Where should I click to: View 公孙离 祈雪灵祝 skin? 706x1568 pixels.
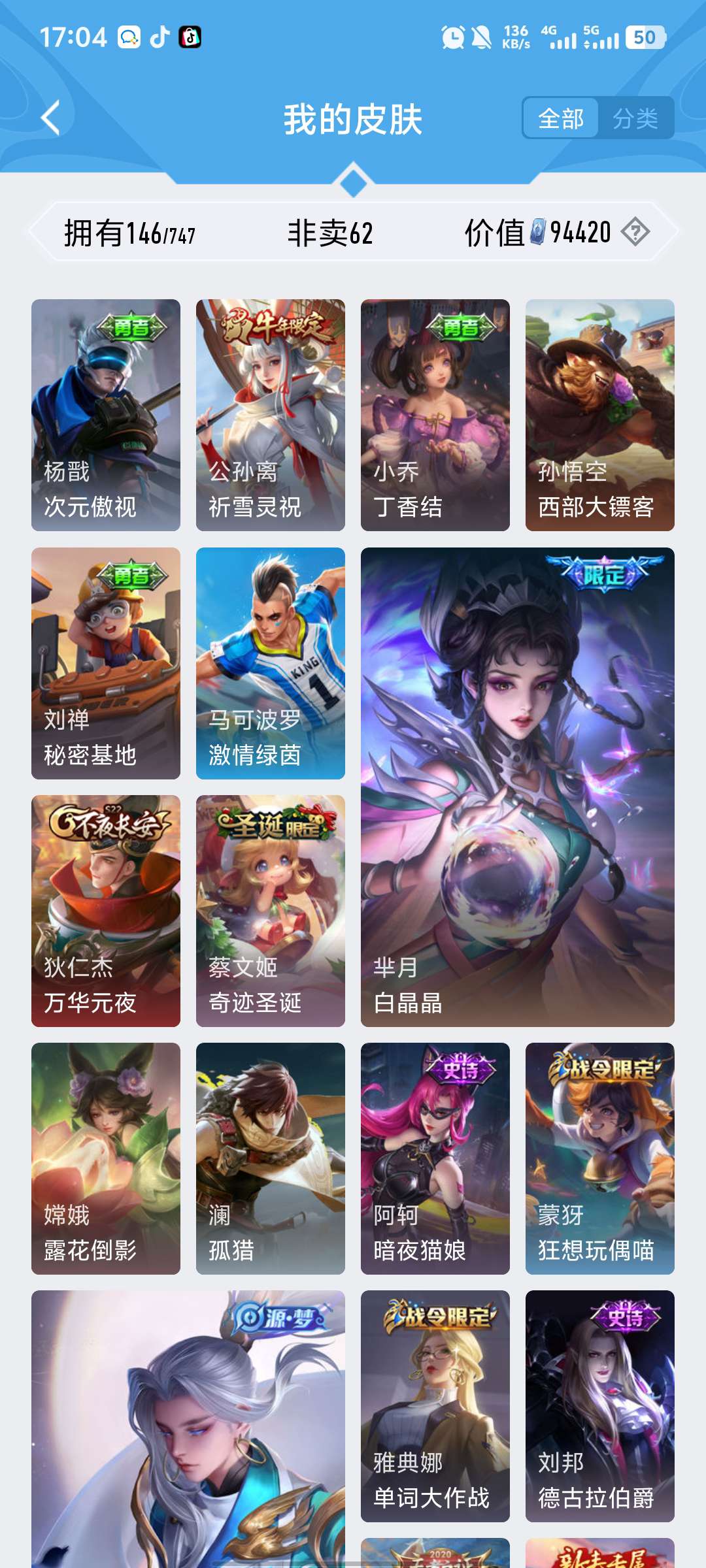click(x=271, y=415)
